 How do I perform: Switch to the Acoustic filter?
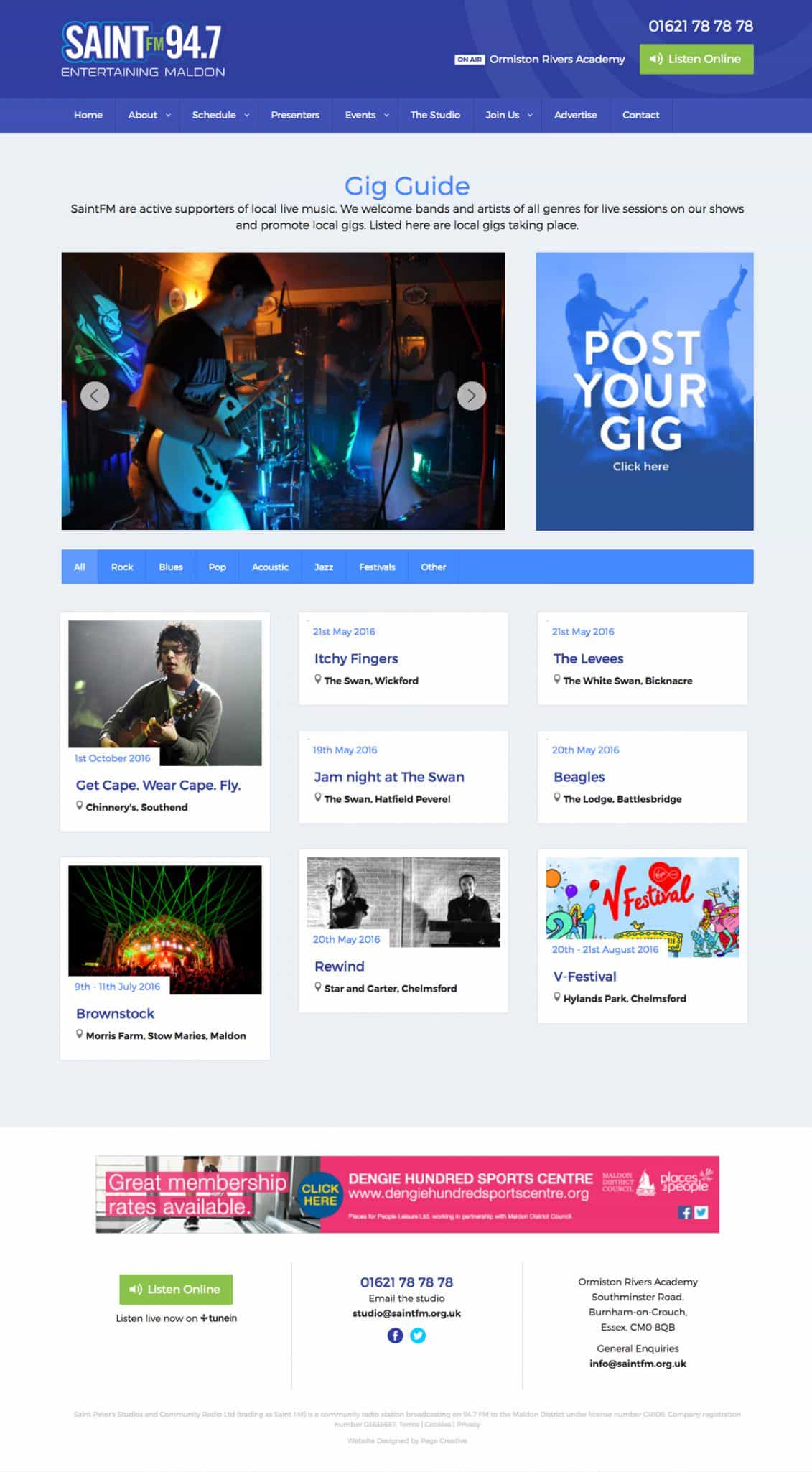[x=270, y=567]
